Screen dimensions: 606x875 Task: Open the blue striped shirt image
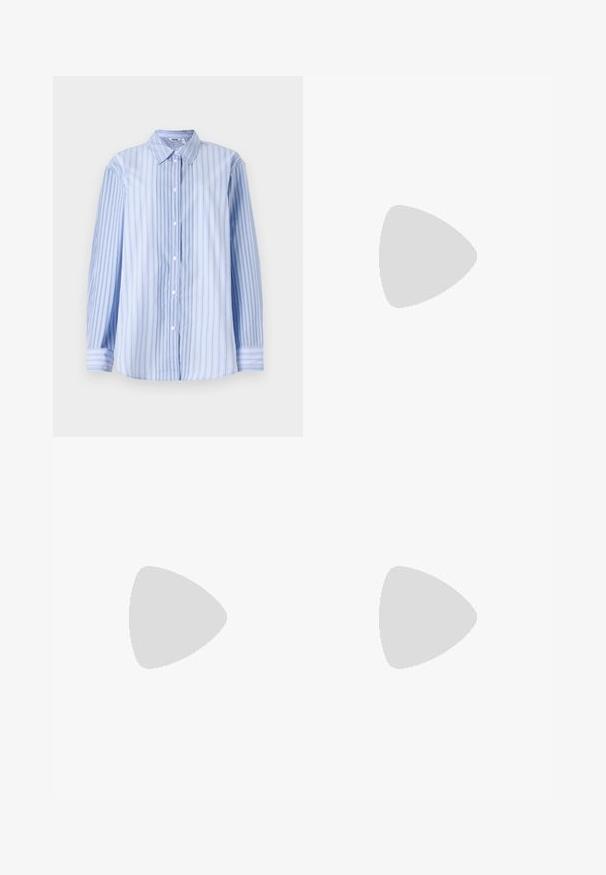177,255
